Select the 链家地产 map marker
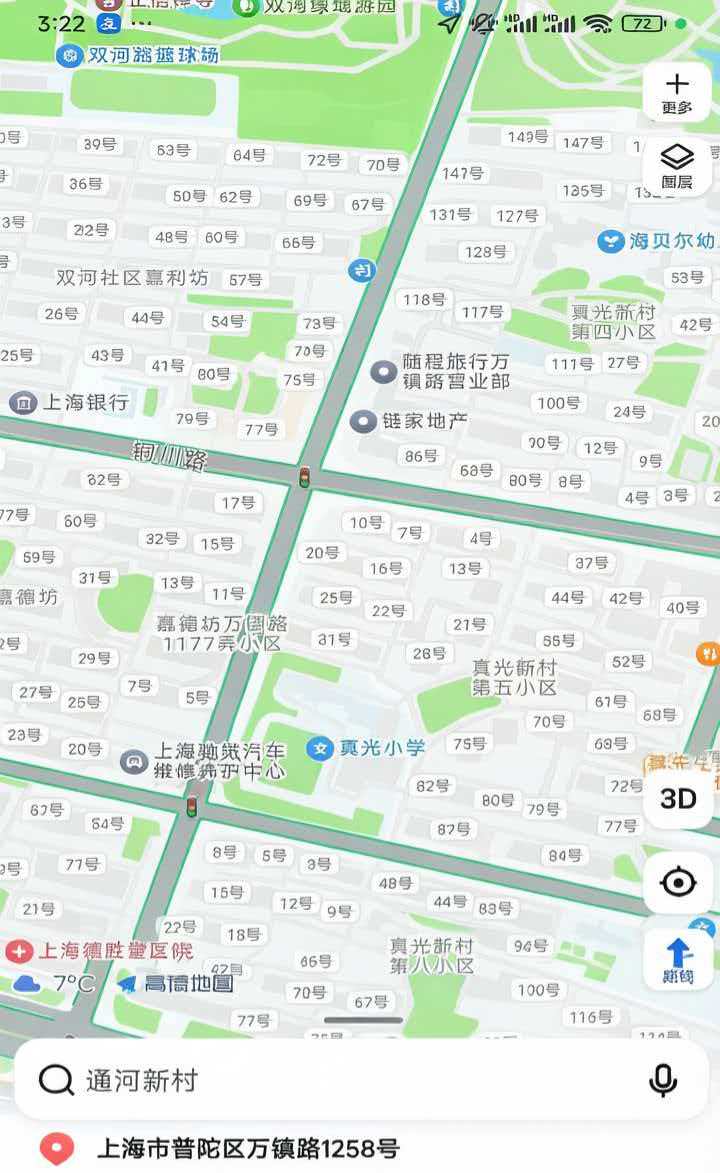Image resolution: width=720 pixels, height=1173 pixels. click(363, 422)
